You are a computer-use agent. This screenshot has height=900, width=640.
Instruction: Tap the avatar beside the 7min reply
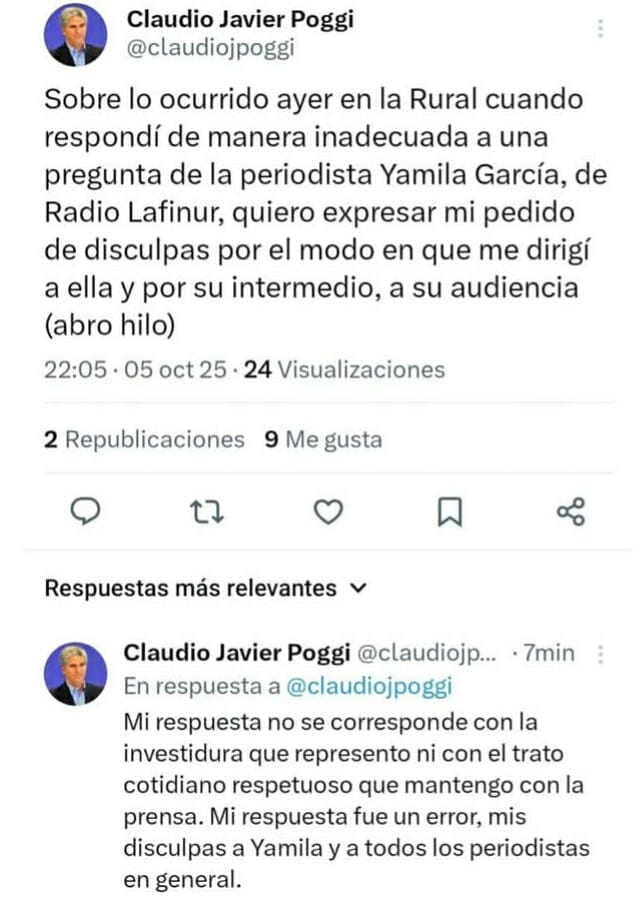pyautogui.click(x=75, y=675)
